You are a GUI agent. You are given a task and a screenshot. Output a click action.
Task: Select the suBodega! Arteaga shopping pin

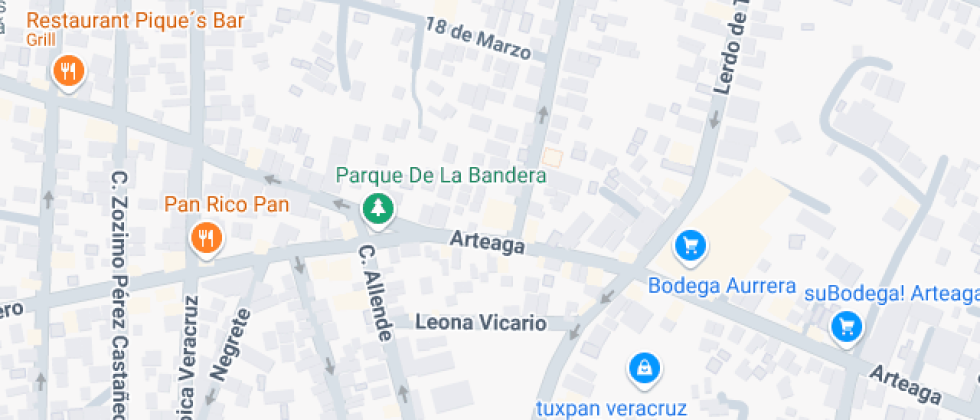(x=847, y=325)
